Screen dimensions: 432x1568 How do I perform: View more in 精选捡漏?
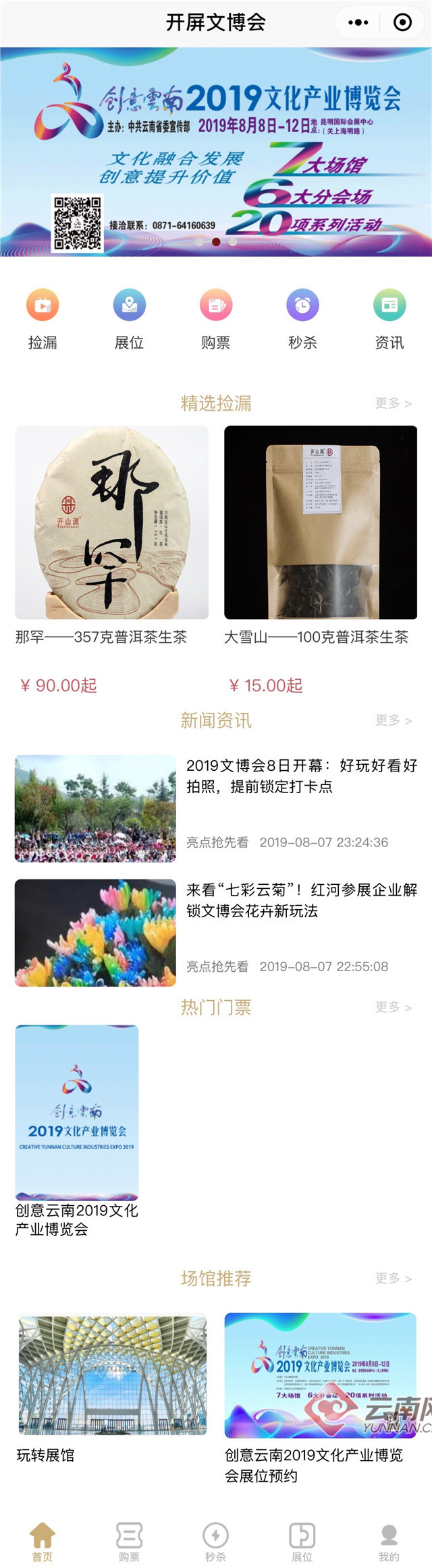(x=393, y=403)
